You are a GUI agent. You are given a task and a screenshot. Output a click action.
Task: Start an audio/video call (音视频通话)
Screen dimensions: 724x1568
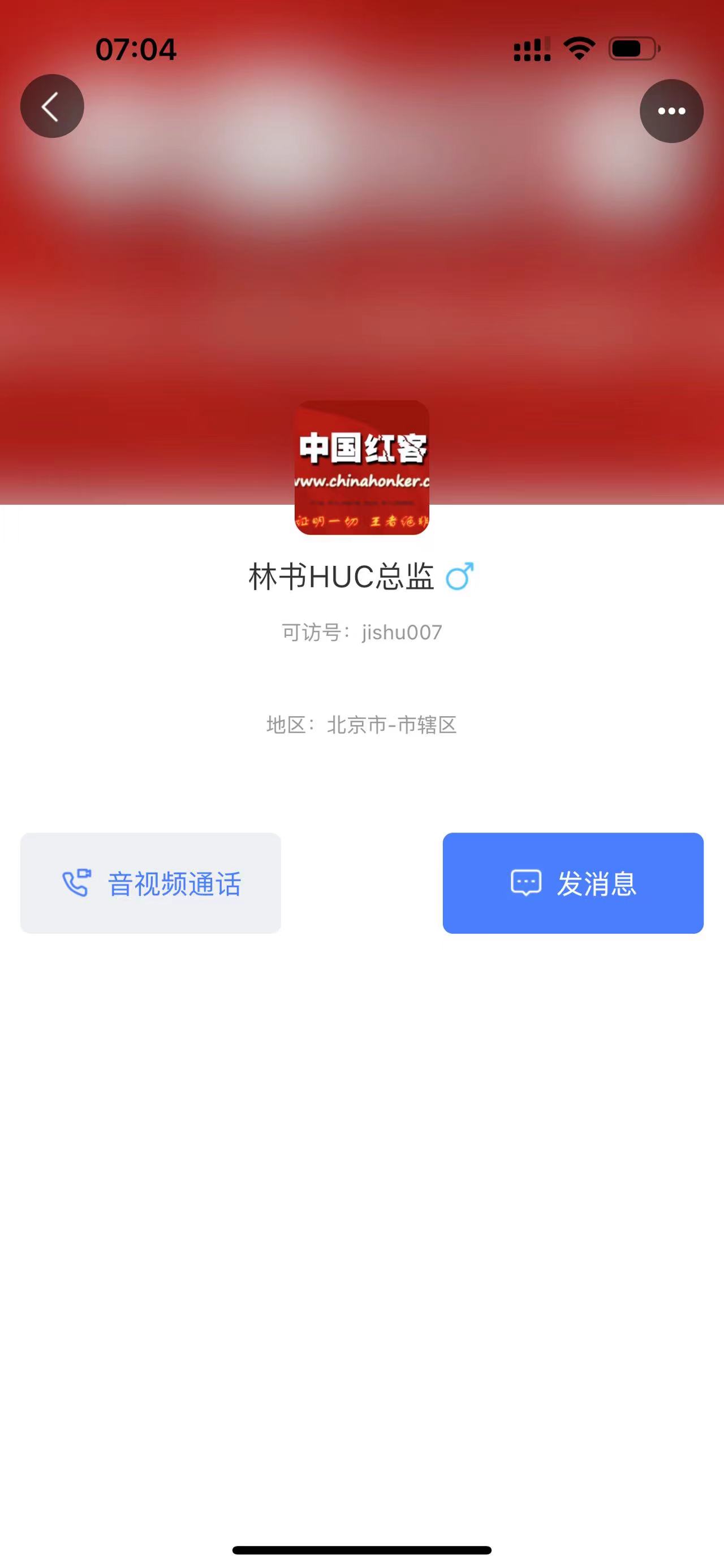(x=150, y=882)
